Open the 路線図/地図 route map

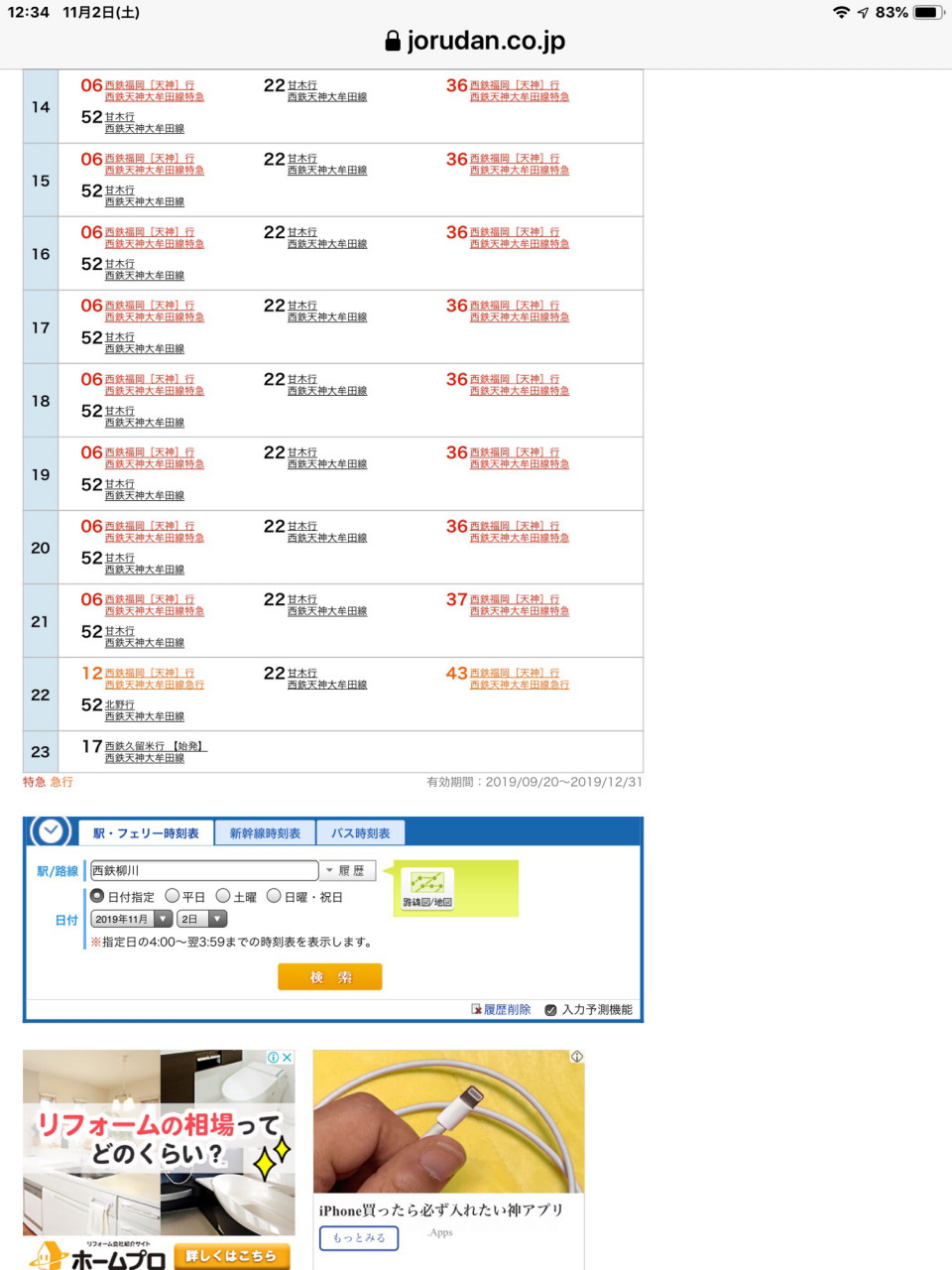tap(427, 887)
